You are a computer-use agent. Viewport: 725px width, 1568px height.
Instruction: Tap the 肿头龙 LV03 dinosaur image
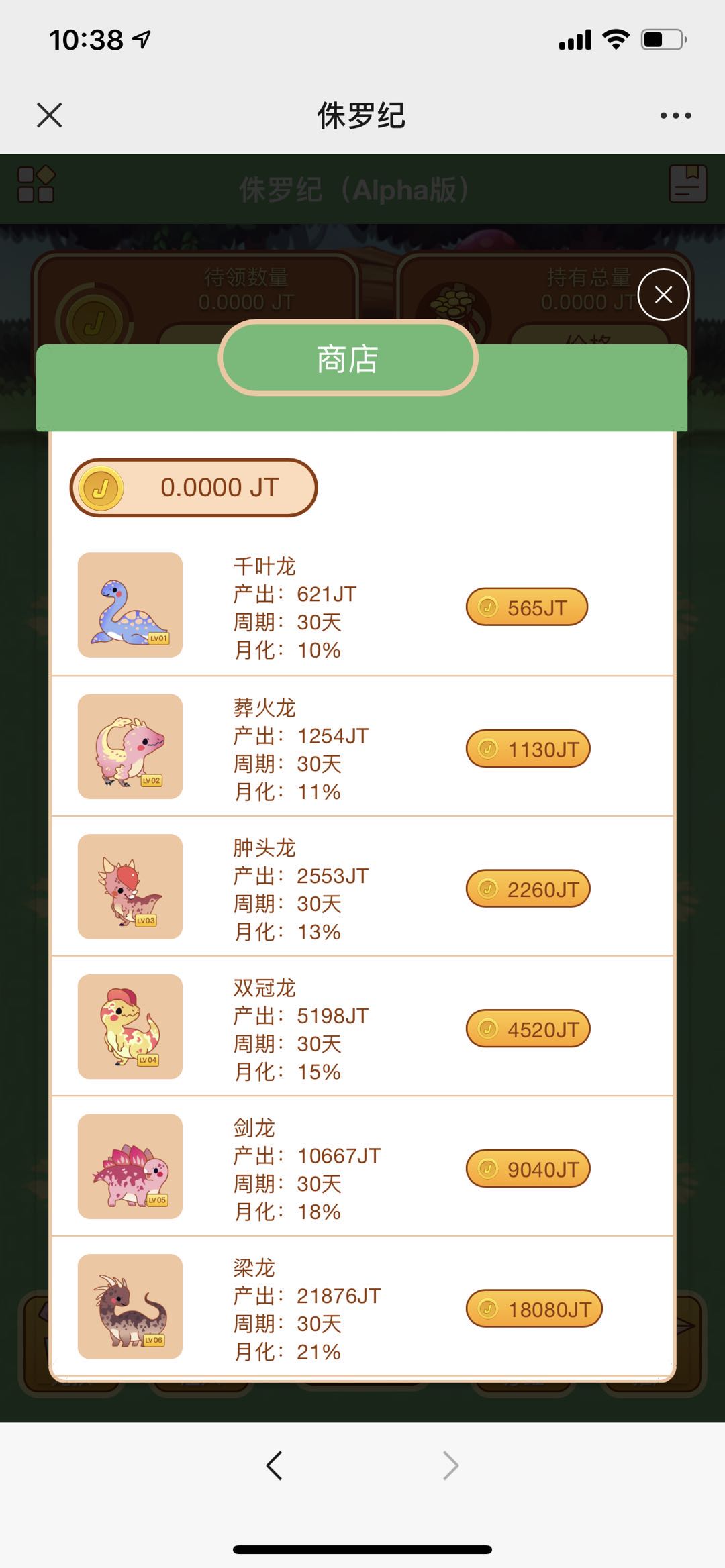130,887
